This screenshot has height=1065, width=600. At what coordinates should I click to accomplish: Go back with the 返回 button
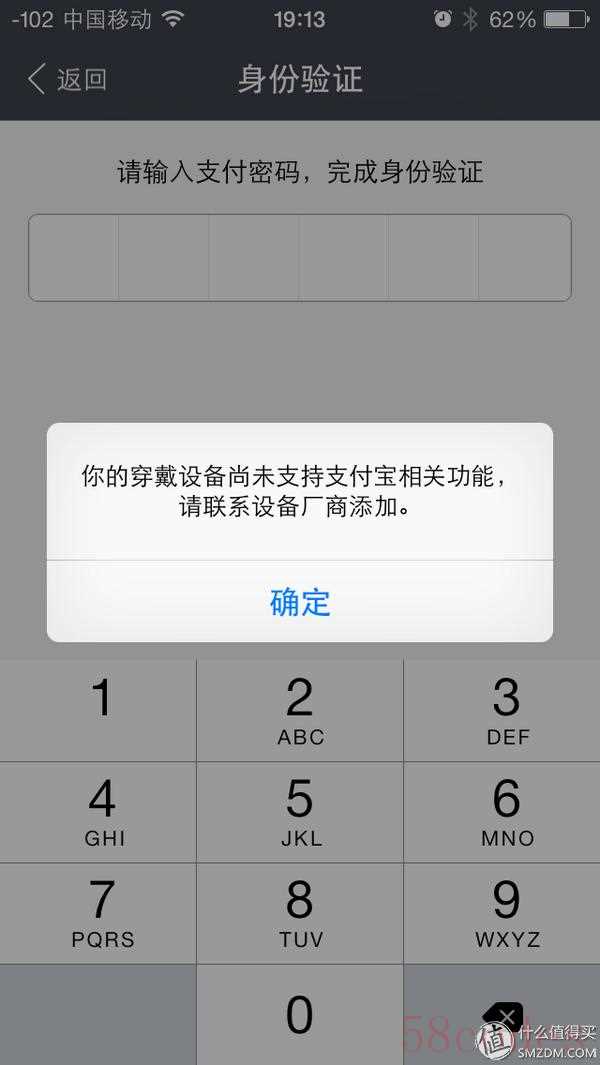[x=67, y=79]
